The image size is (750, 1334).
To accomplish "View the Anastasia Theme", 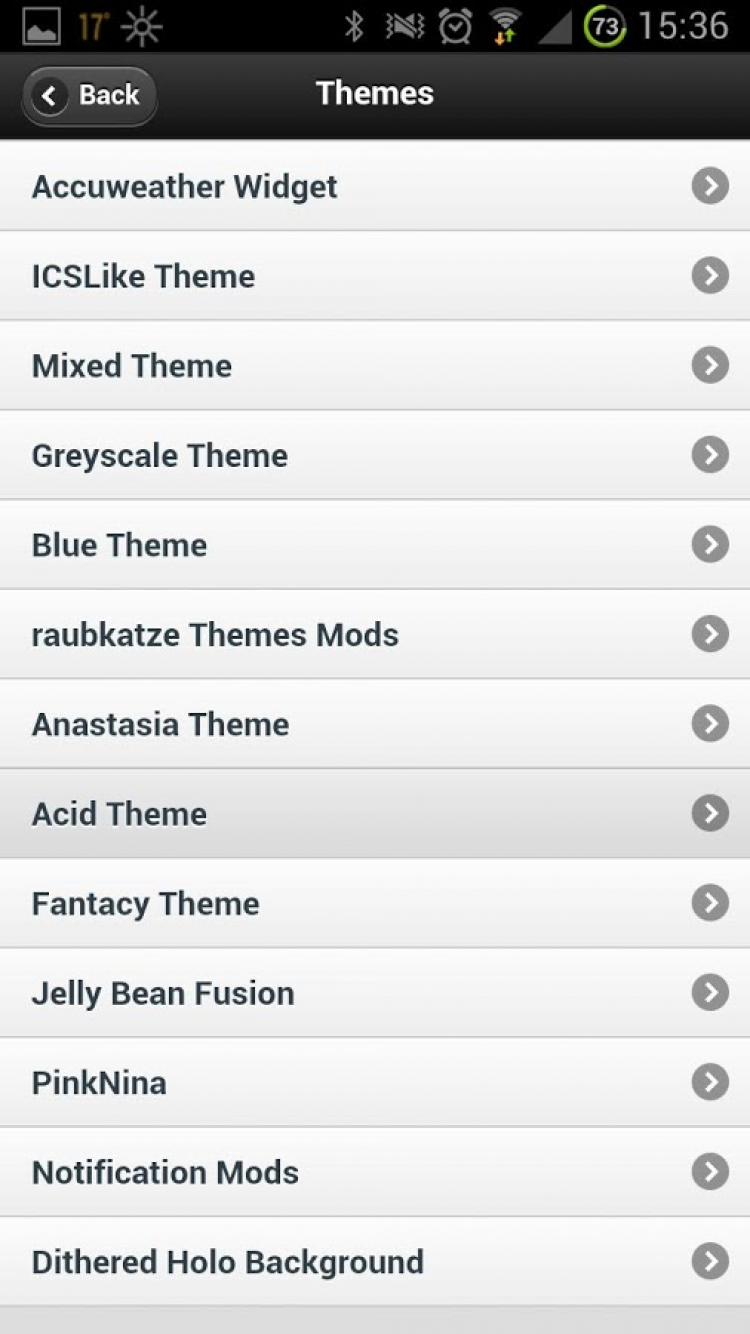I will pos(375,724).
